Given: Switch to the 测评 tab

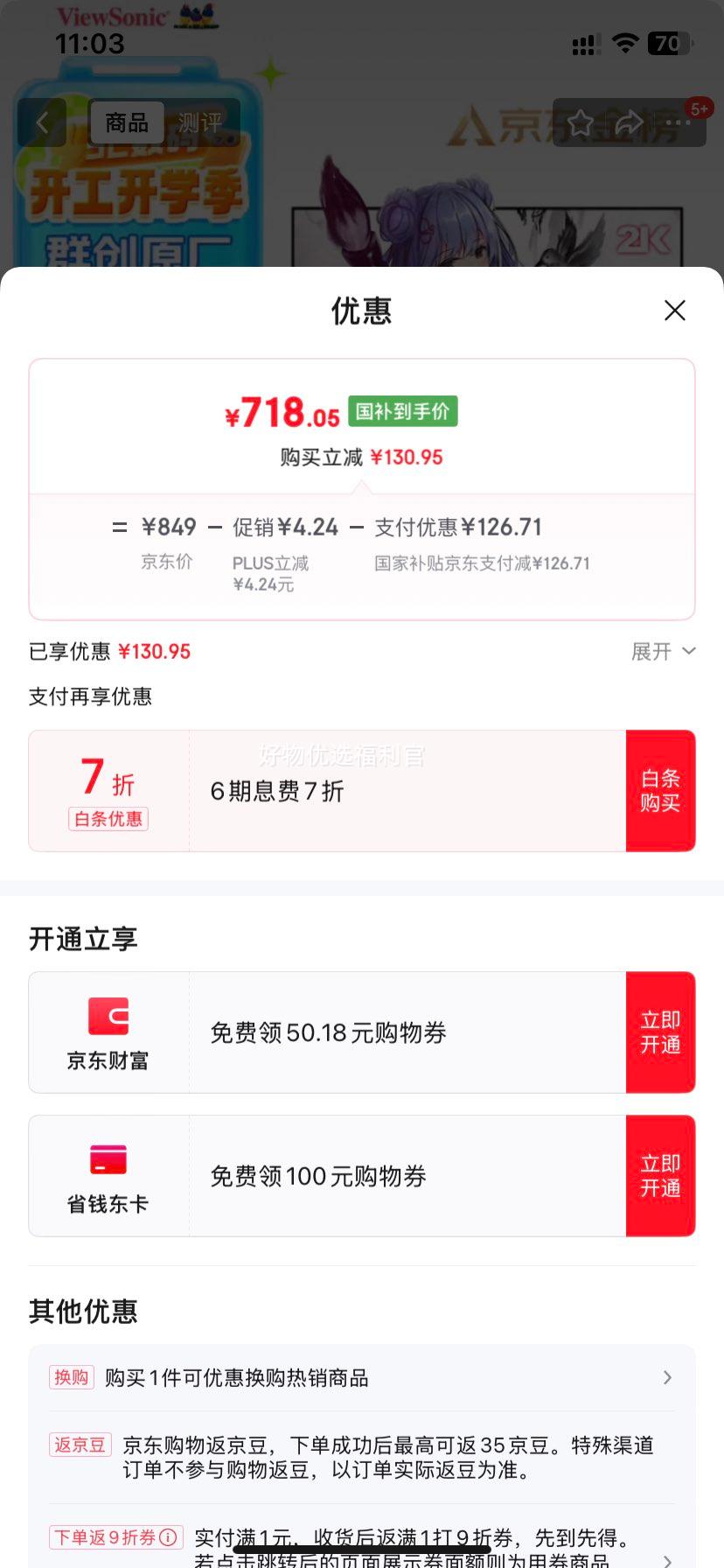Looking at the screenshot, I should [x=201, y=123].
